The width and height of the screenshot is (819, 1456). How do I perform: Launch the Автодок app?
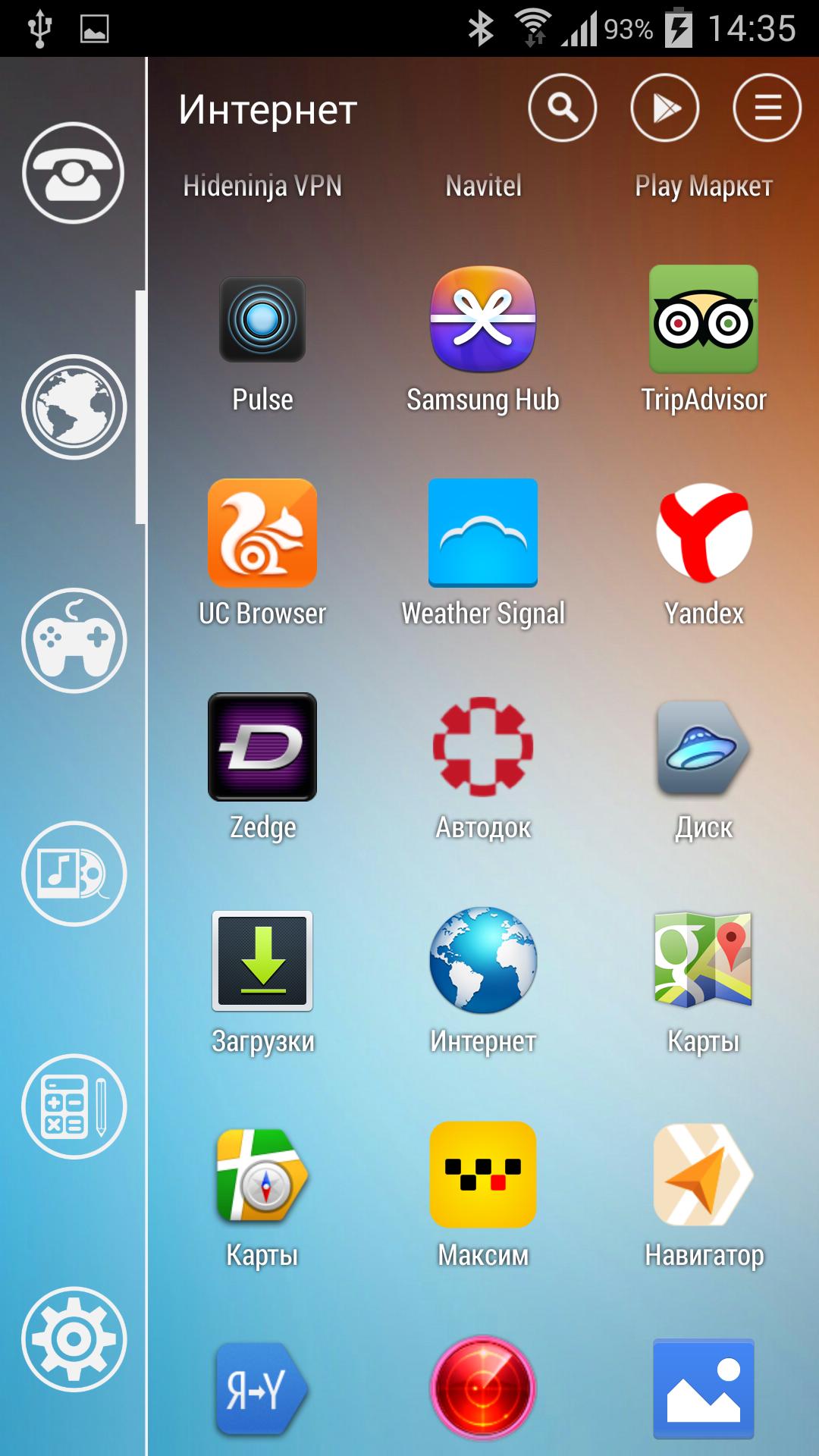click(x=483, y=747)
